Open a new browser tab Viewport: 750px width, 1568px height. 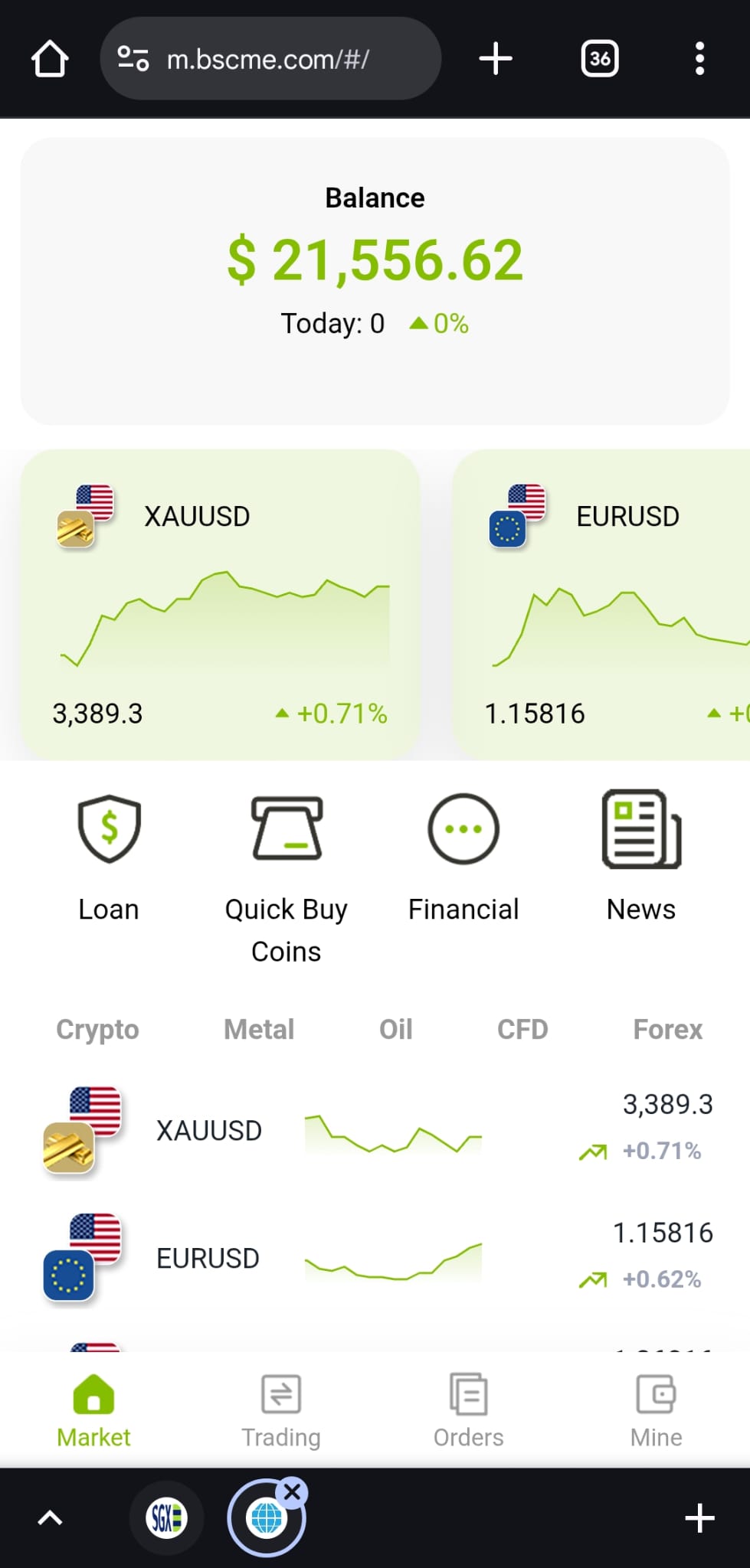coord(496,59)
